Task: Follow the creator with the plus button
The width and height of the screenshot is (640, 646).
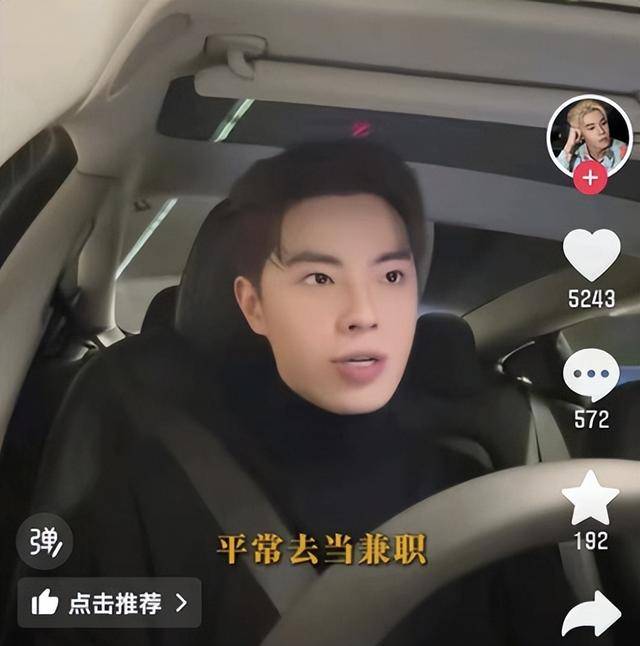Action: pos(590,179)
